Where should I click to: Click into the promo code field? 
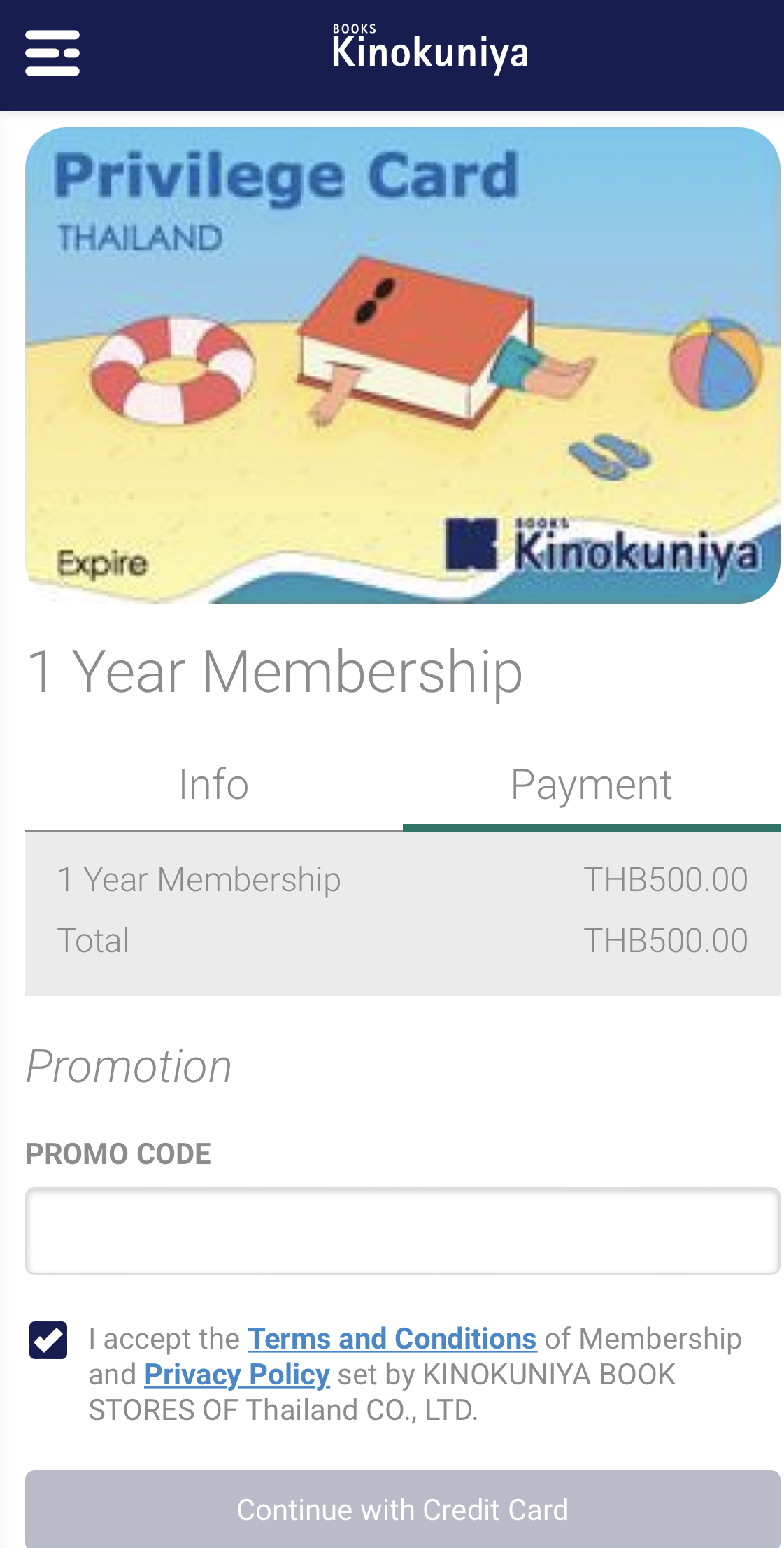[403, 1231]
